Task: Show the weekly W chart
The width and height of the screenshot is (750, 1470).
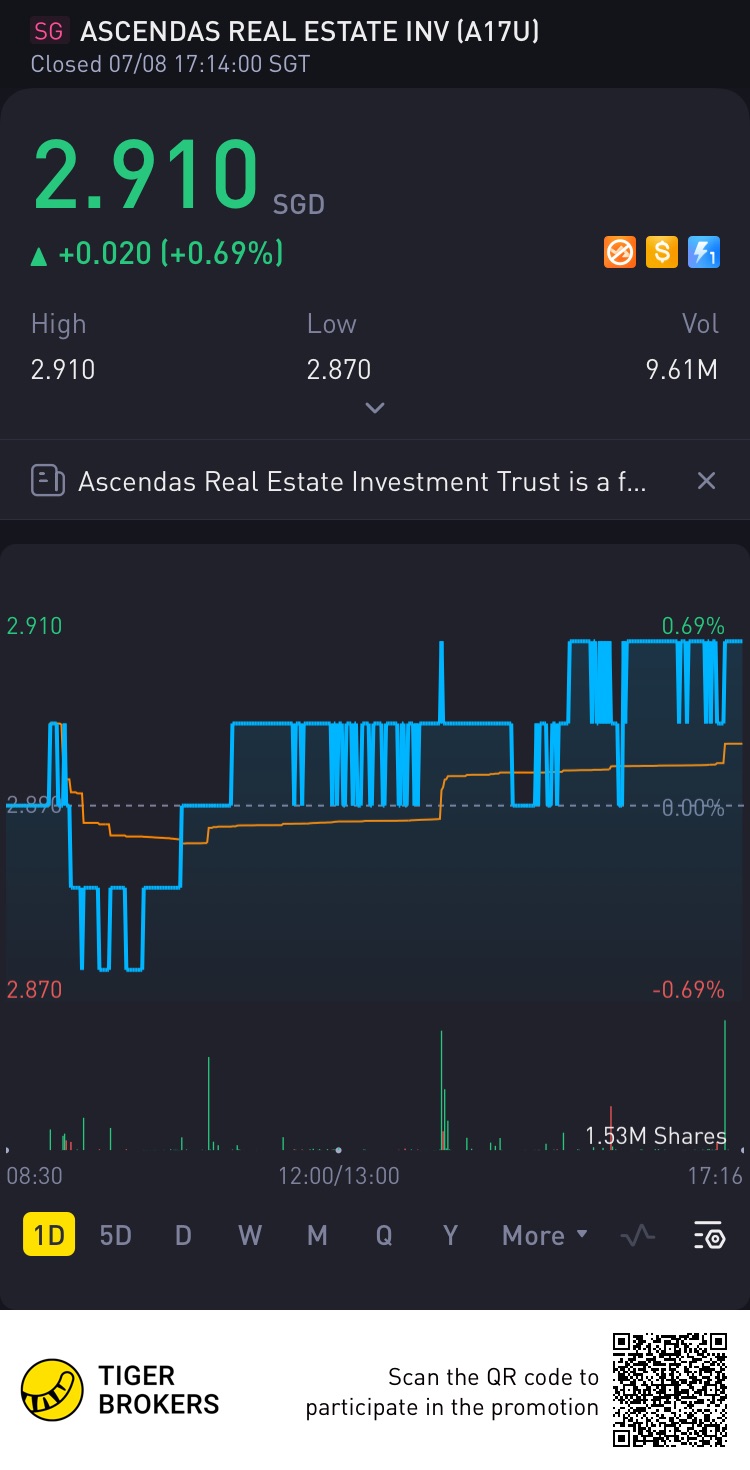Action: coord(250,1235)
